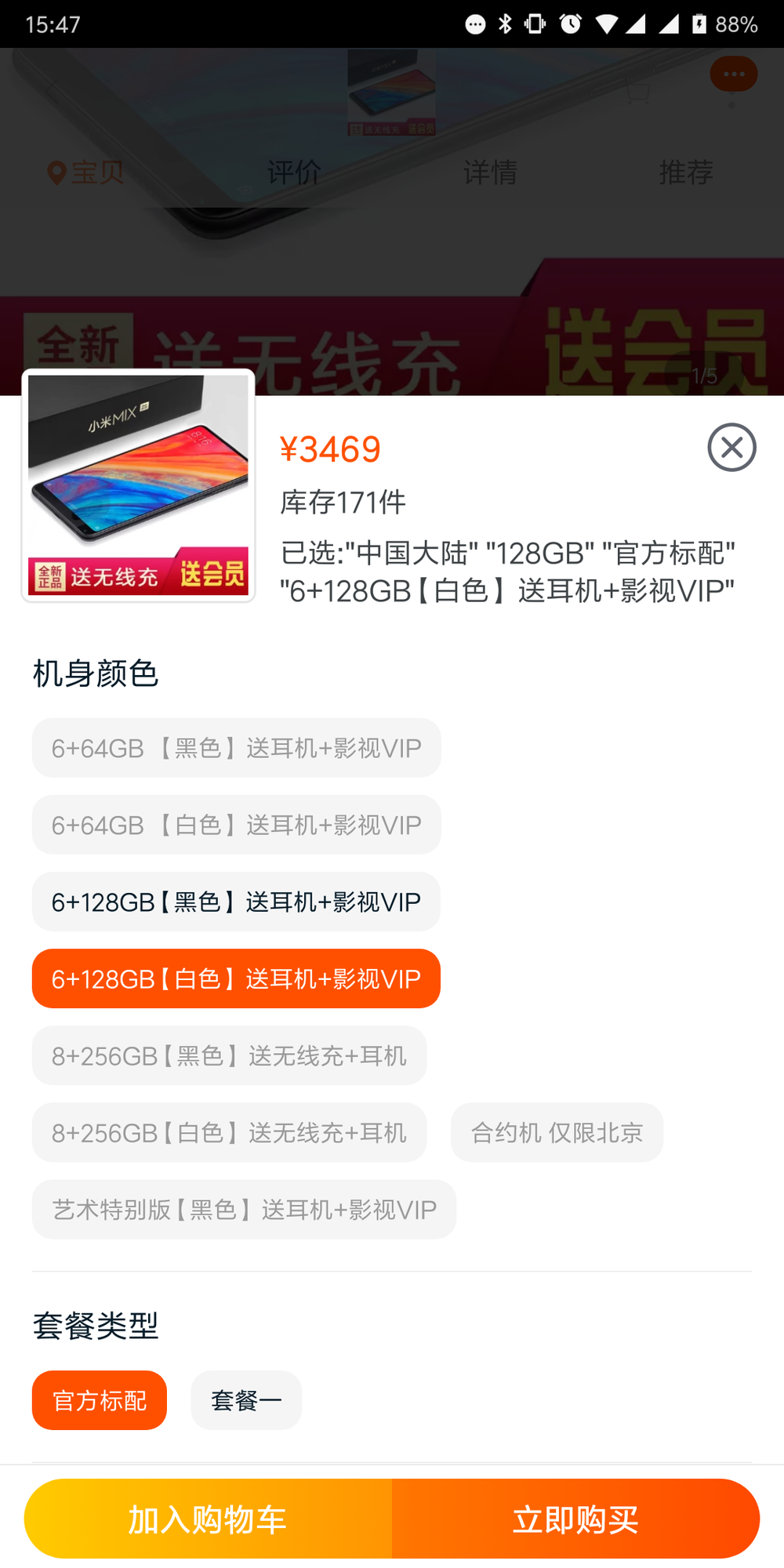
Task: Choose 6+64GB【白色】送耳机+影视VIP option
Action: [236, 825]
